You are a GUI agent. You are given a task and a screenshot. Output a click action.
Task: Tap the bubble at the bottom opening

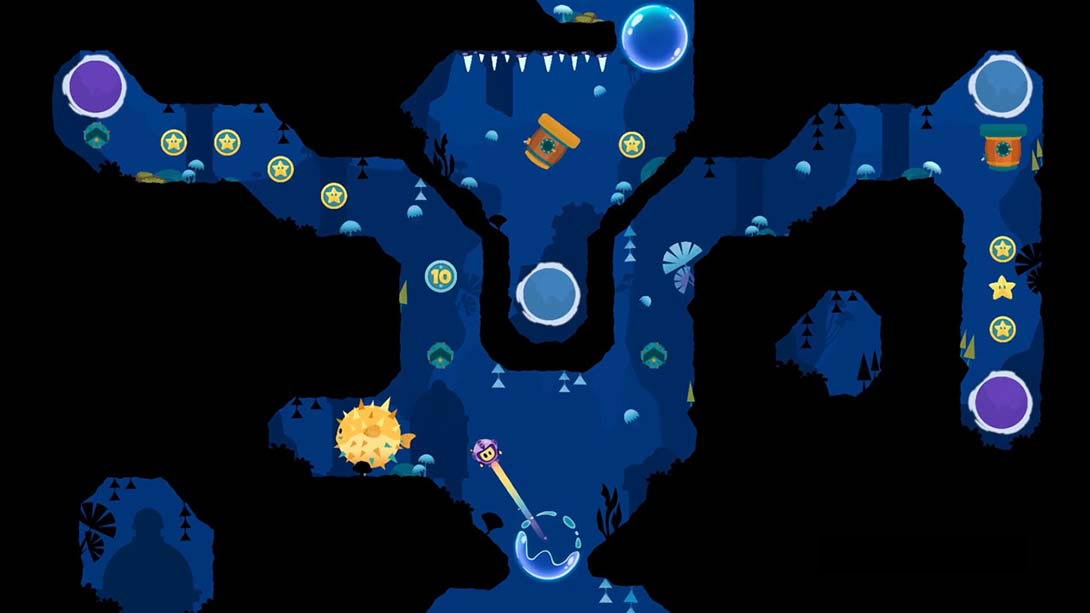tap(547, 546)
